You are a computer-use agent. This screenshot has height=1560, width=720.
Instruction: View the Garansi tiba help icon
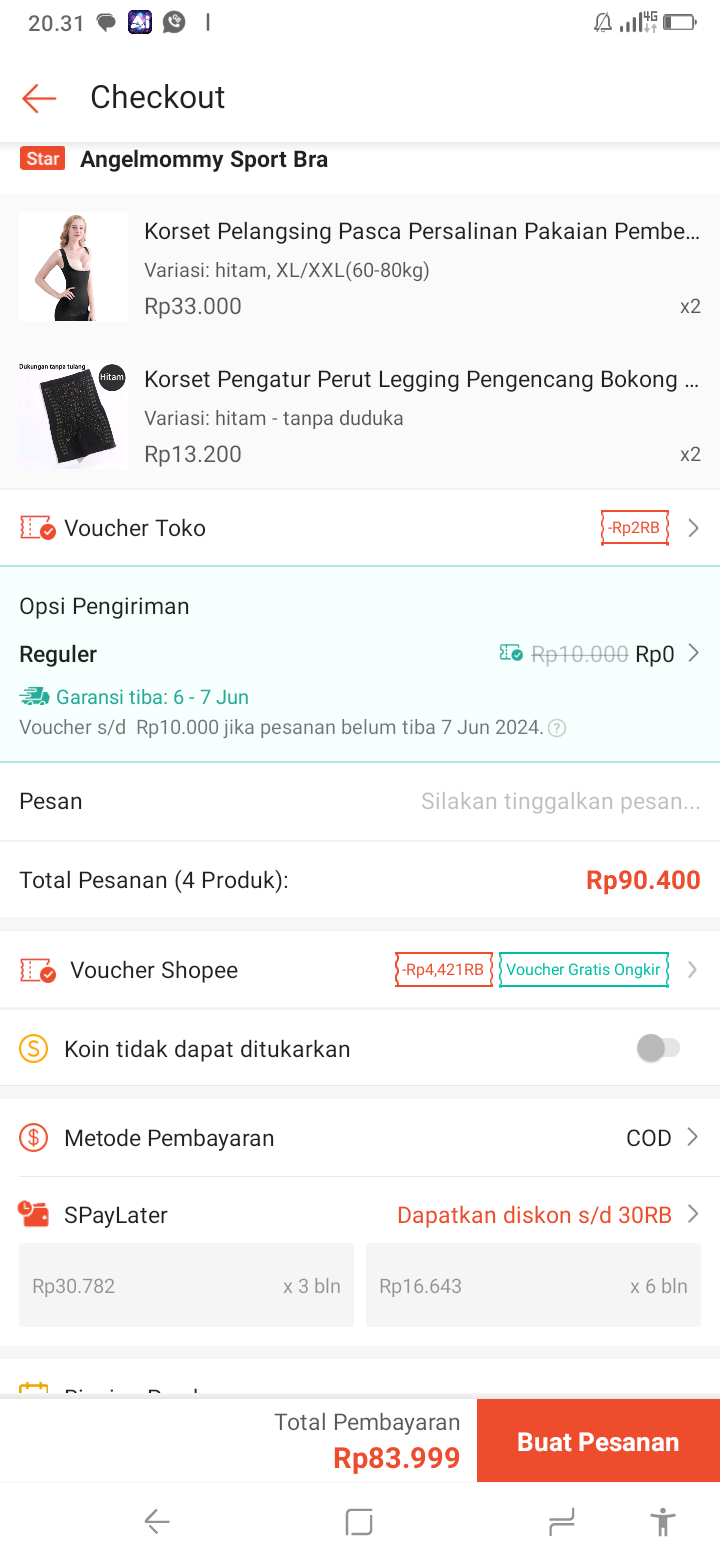(557, 729)
